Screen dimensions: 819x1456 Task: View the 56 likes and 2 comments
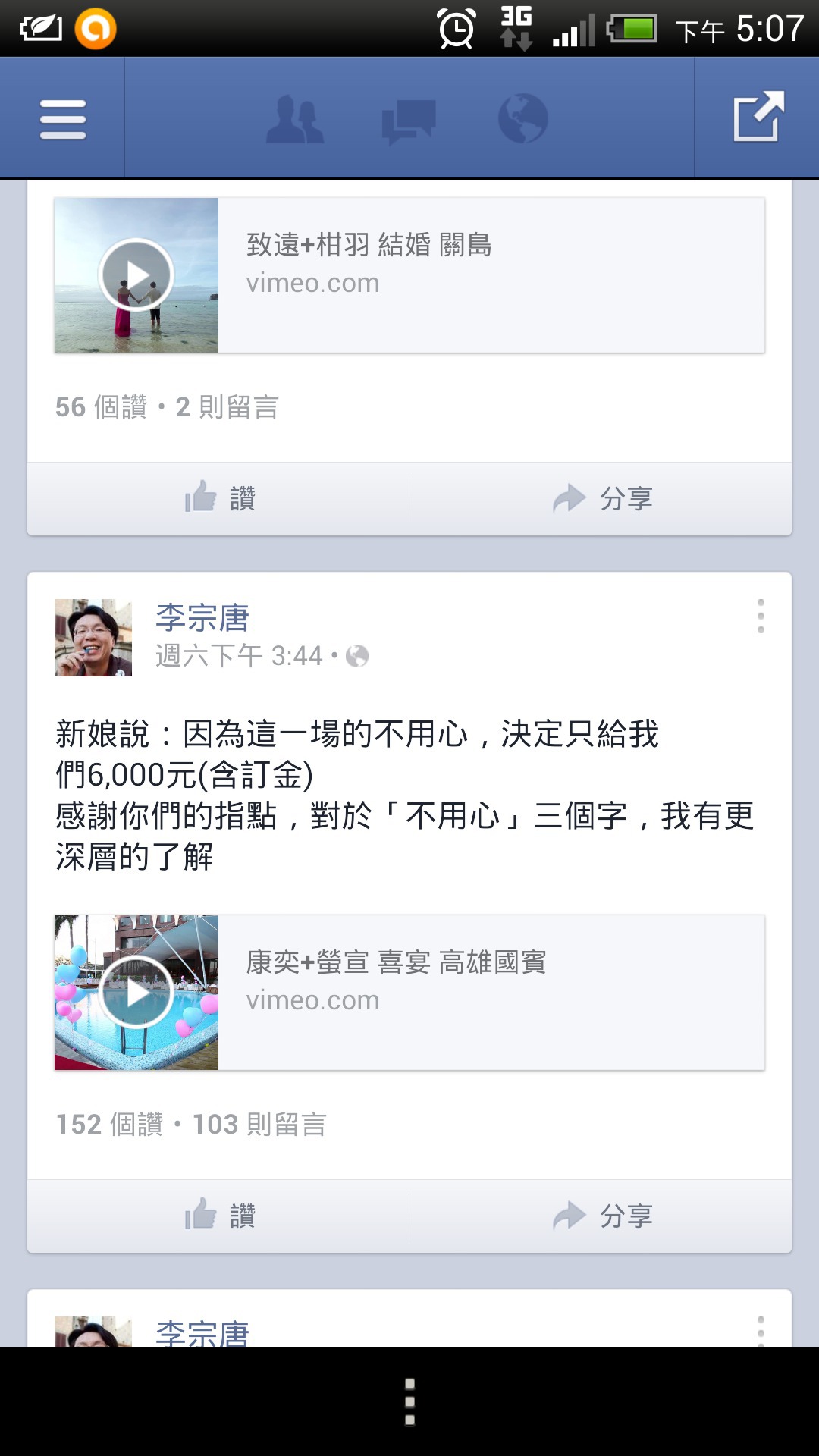(167, 407)
